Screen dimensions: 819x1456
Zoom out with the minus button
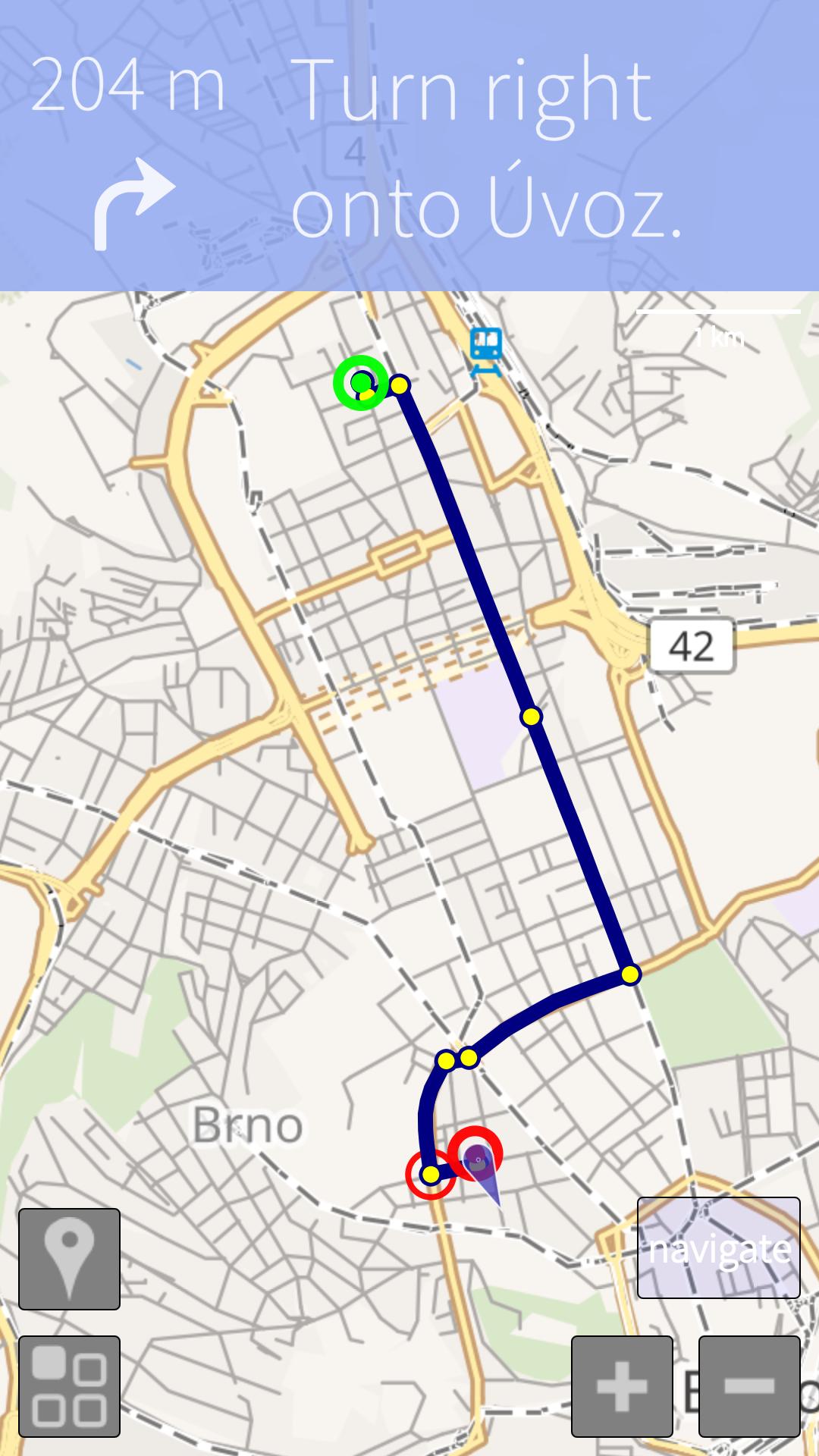[x=749, y=1386]
